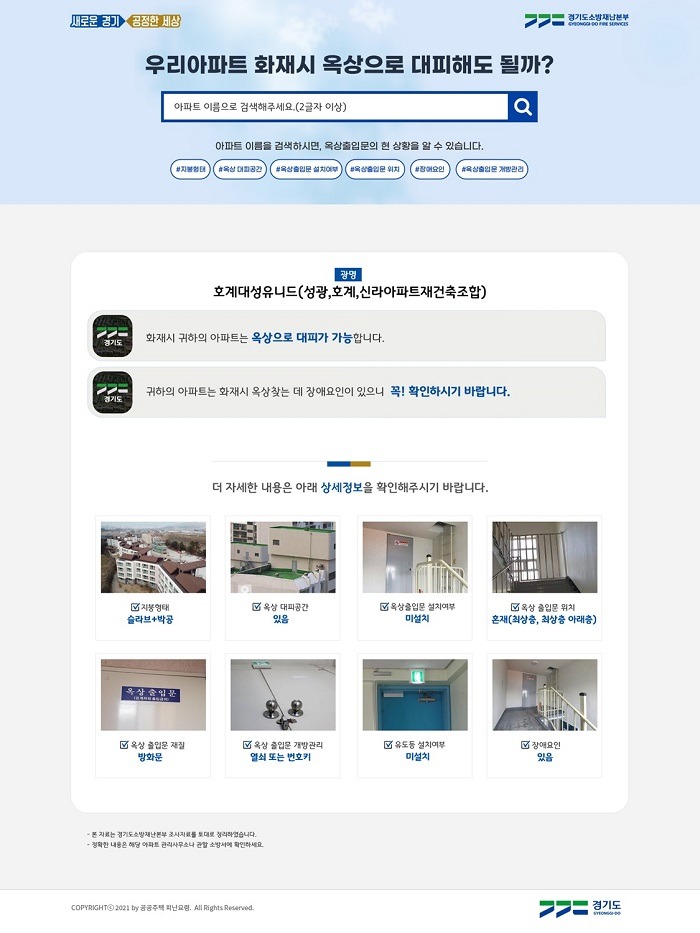Select the #지붕형태 hashtag chip
This screenshot has width=700, height=933.
[189, 169]
